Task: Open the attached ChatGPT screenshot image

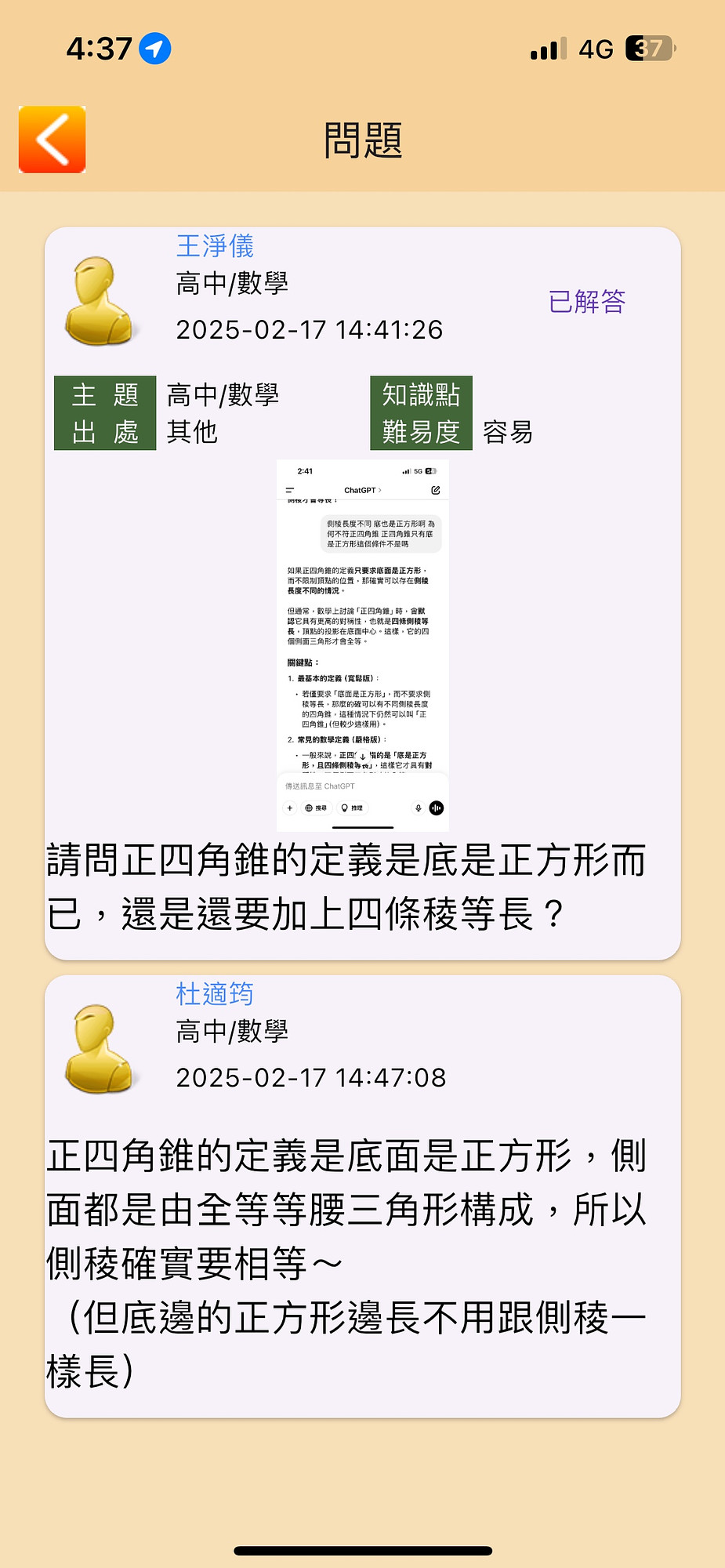Action: (363, 644)
